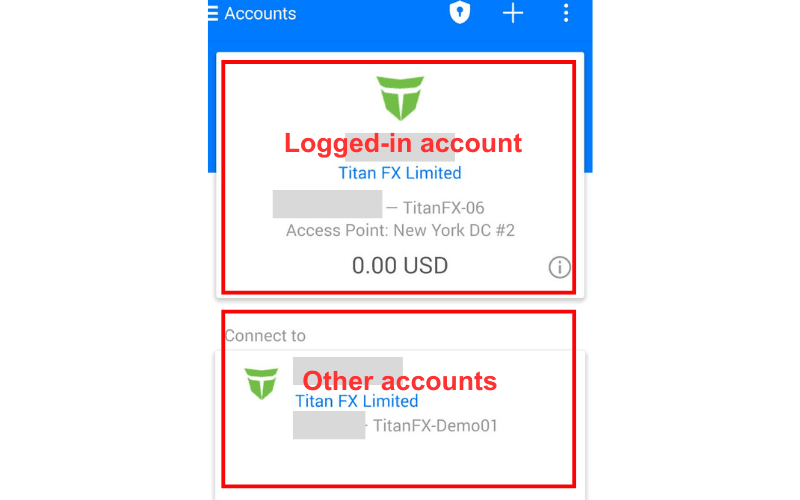Open the overflow menu
Image resolution: width=800 pixels, height=500 pixels.
point(566,14)
